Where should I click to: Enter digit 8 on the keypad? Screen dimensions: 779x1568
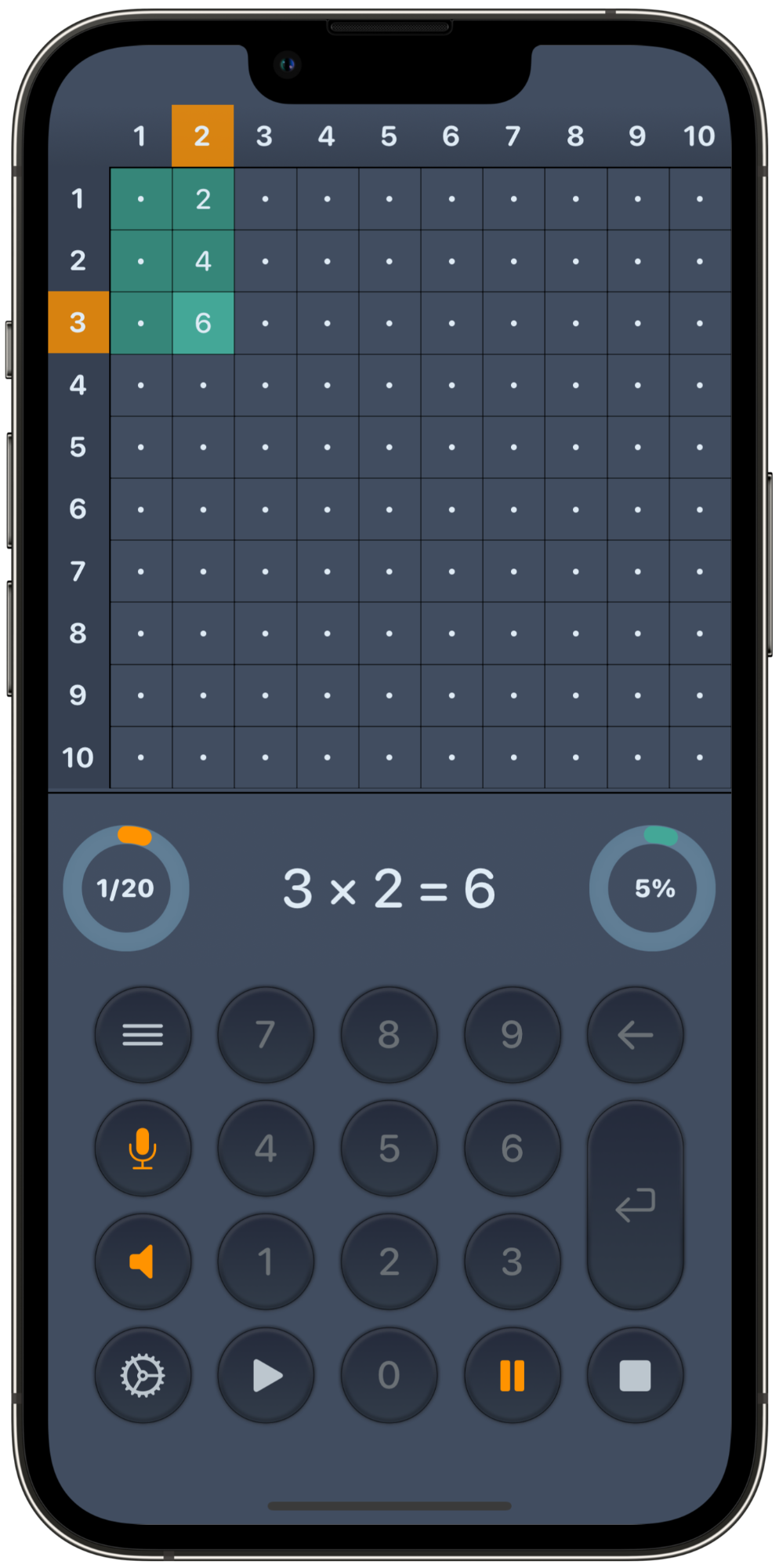coord(389,1035)
